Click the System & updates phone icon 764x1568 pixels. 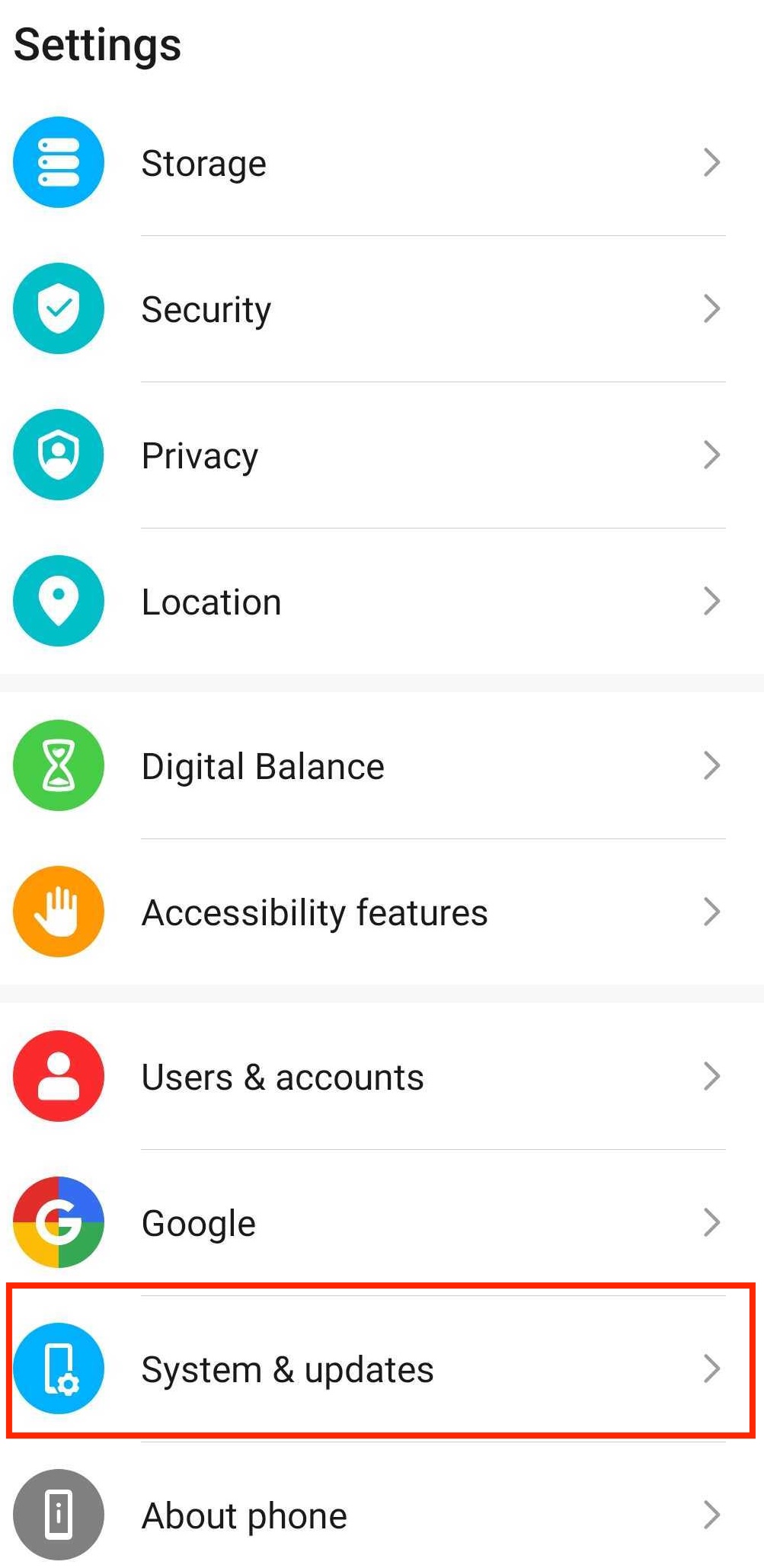pyautogui.click(x=59, y=1368)
